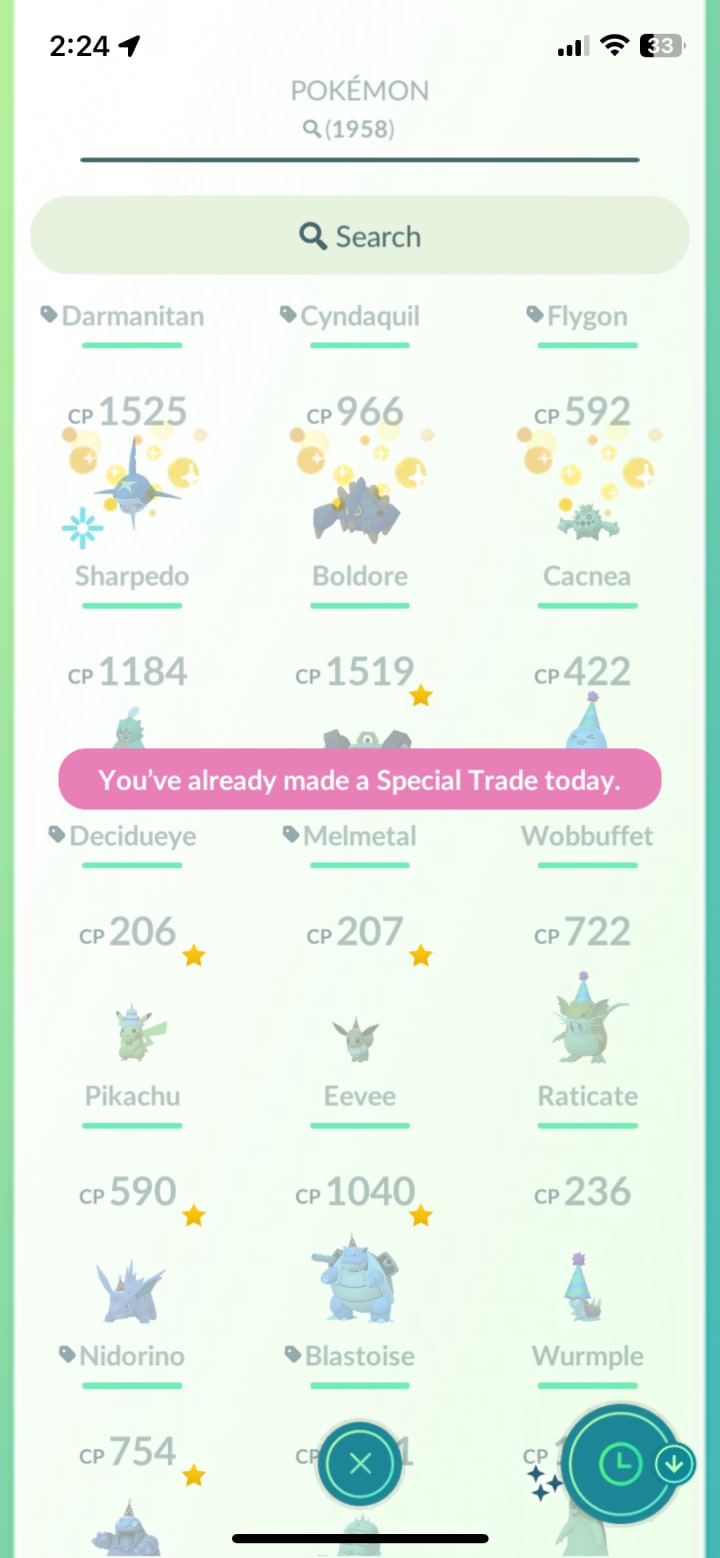Close the Pokémon selection list
Image resolution: width=720 pixels, height=1558 pixels.
tap(360, 1465)
